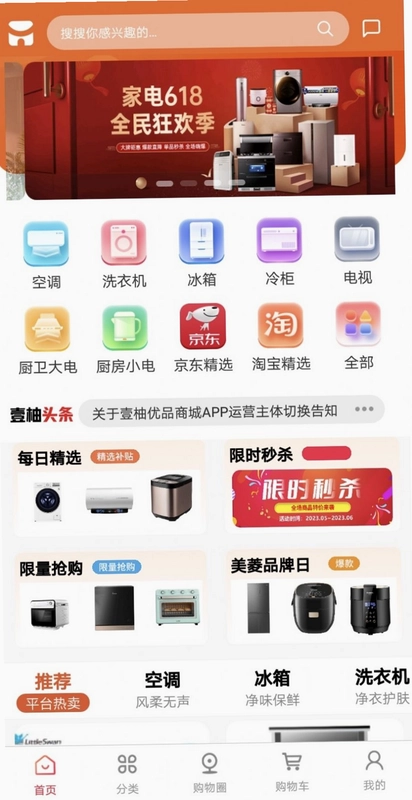Open the 限时秒杀 promotion card

point(311,486)
